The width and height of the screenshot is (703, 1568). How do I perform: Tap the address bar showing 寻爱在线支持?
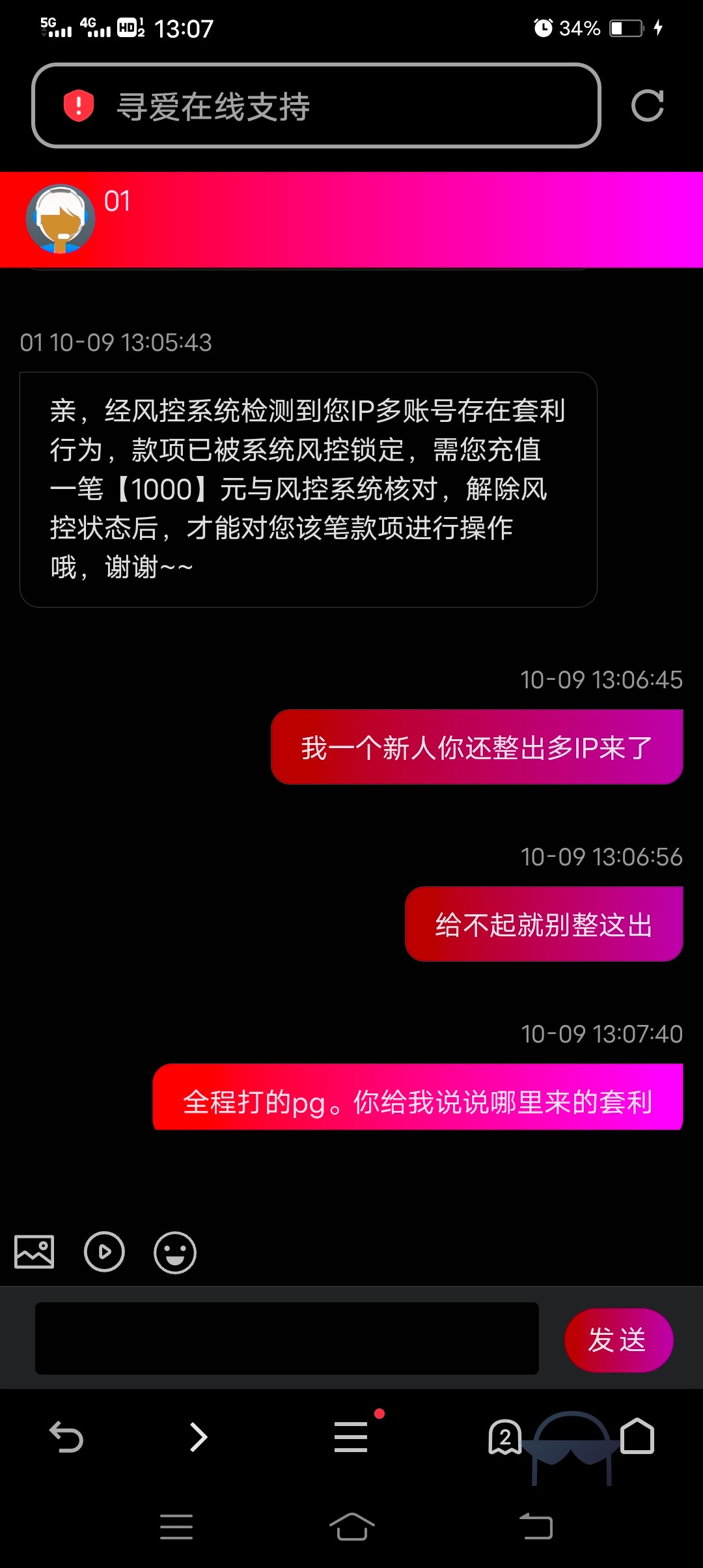click(260, 107)
